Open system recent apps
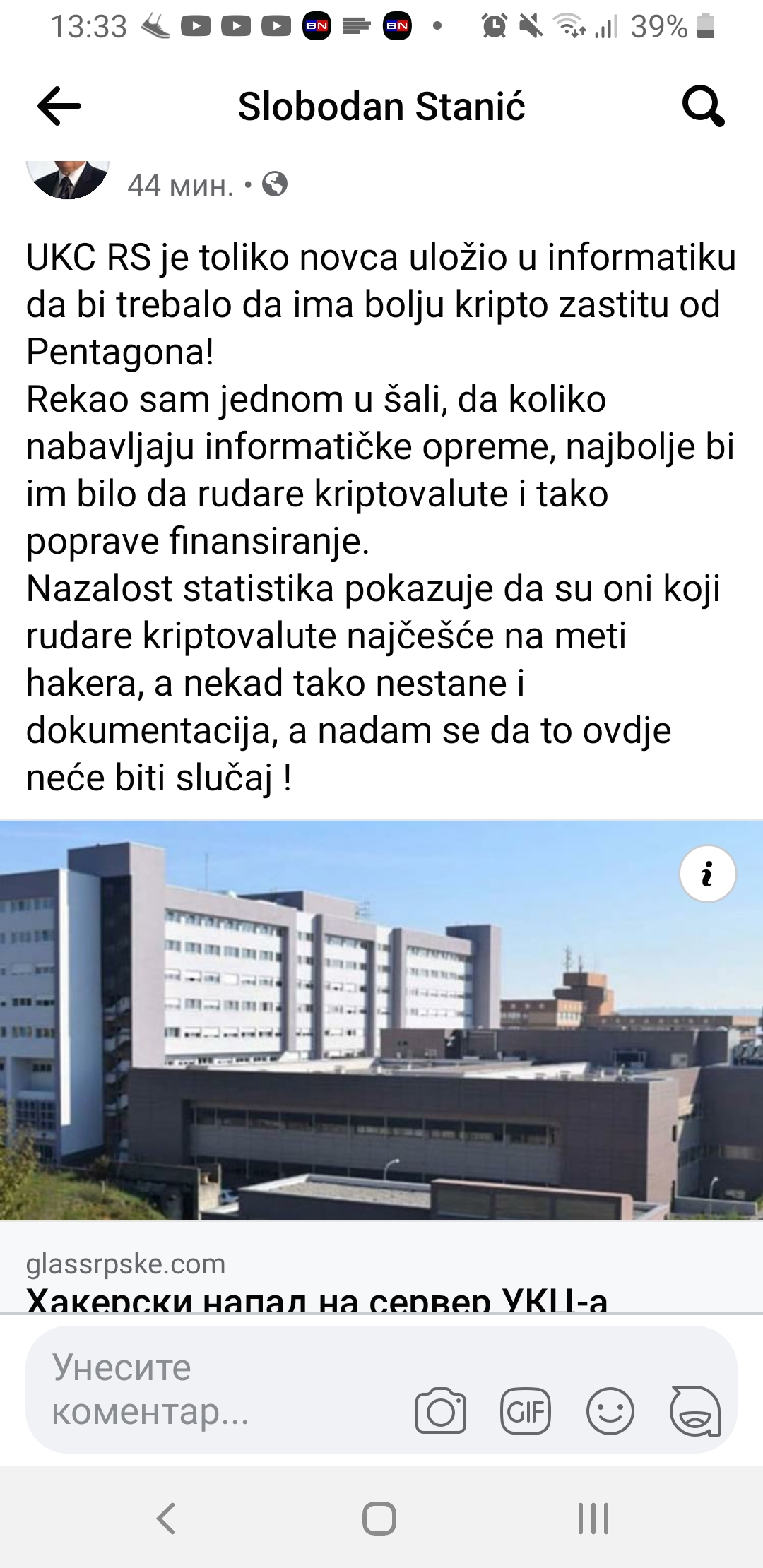The width and height of the screenshot is (763, 1568). (593, 1518)
